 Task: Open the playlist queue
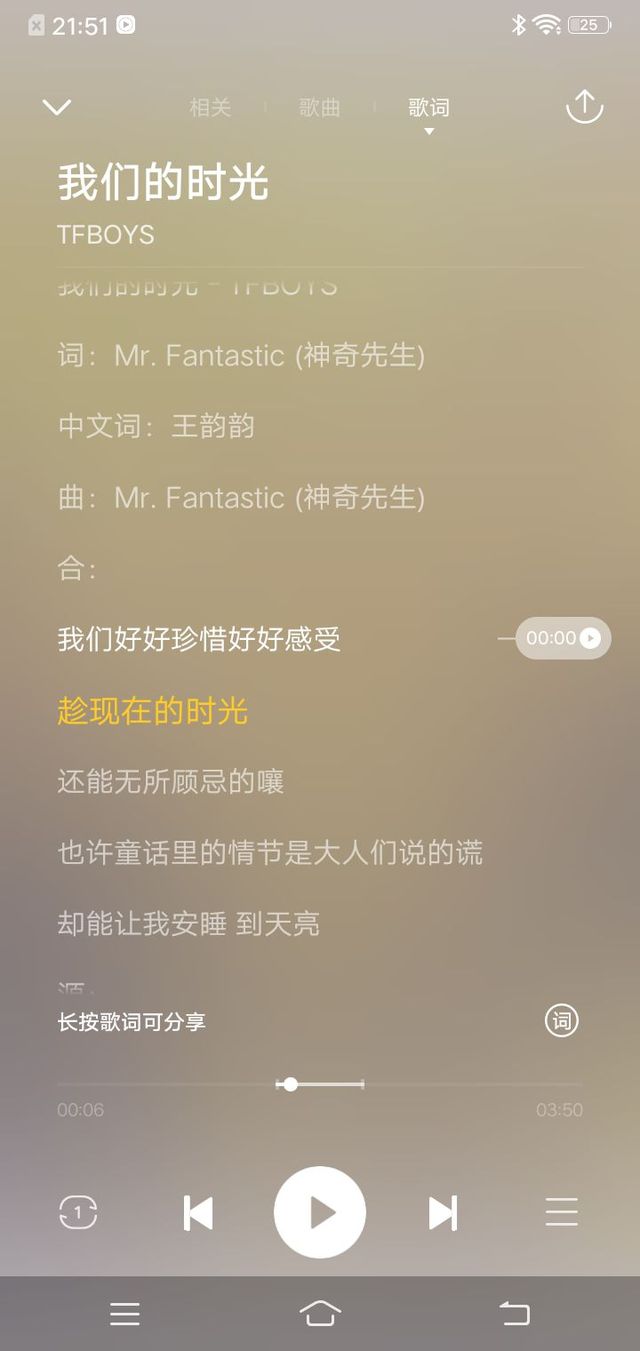tap(562, 1213)
